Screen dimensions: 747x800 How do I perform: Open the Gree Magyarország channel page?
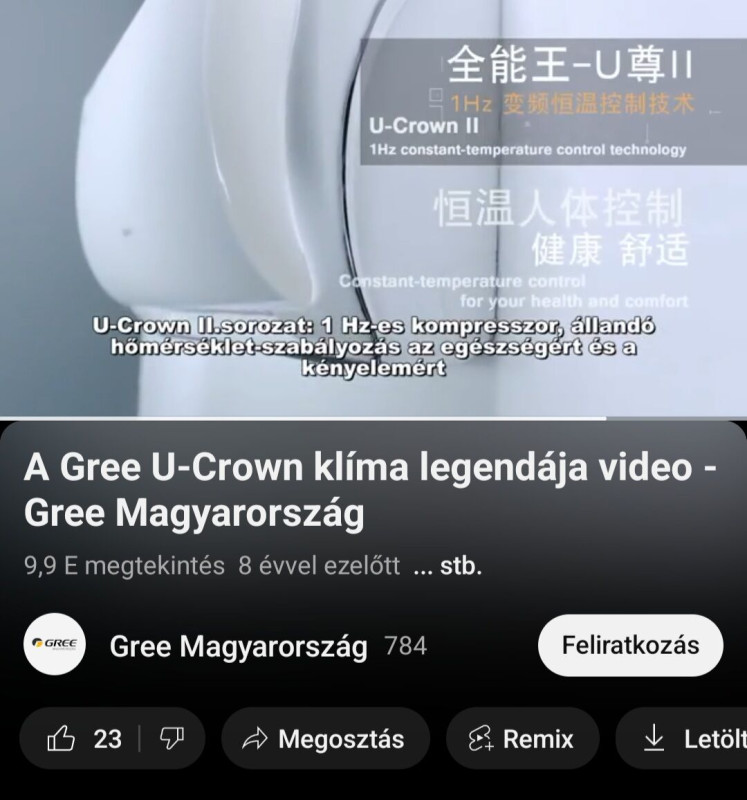pos(238,646)
